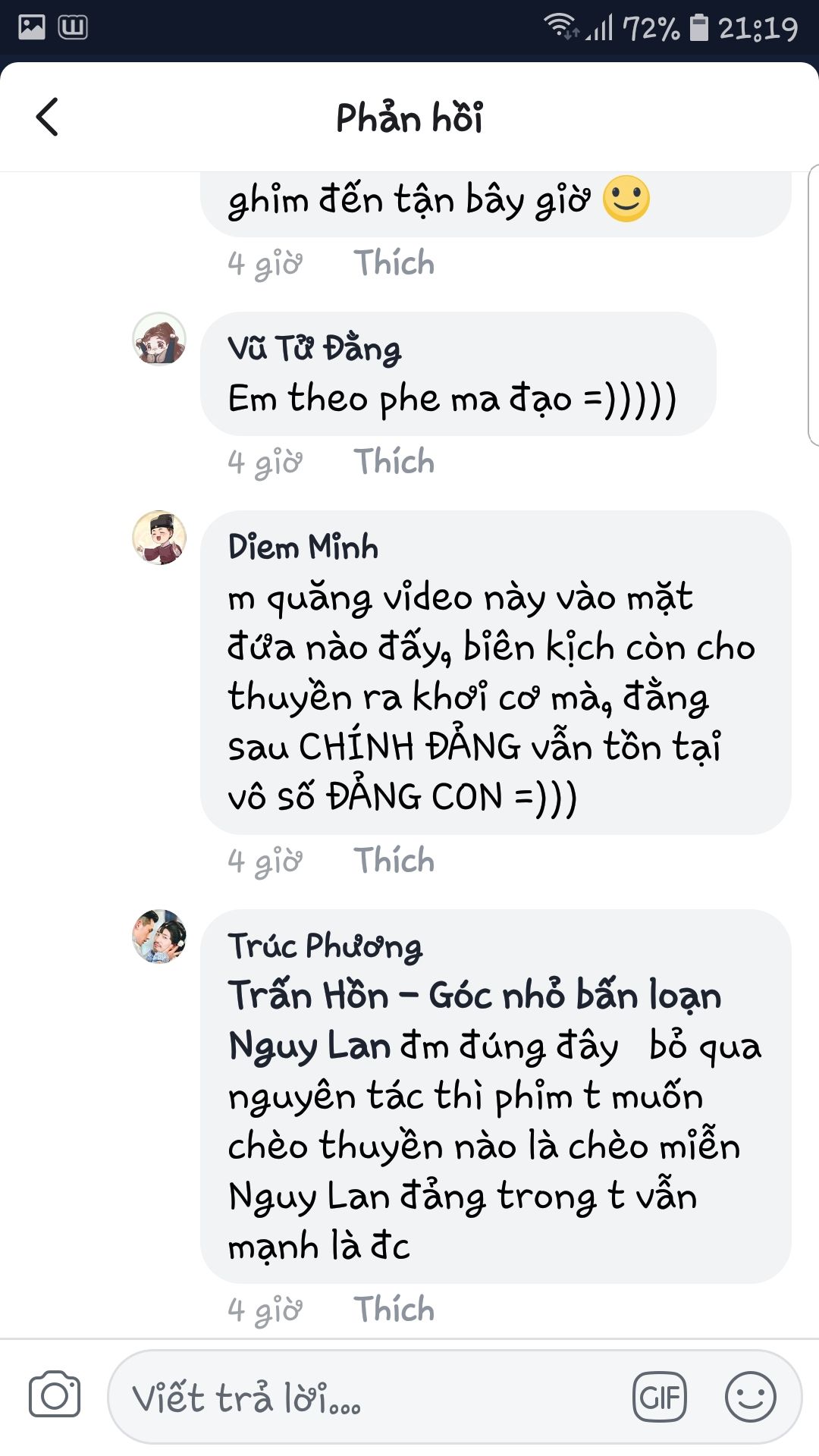The width and height of the screenshot is (819, 1456).
Task: Open Vũ Tử Đằng's profile name
Action: click(315, 350)
